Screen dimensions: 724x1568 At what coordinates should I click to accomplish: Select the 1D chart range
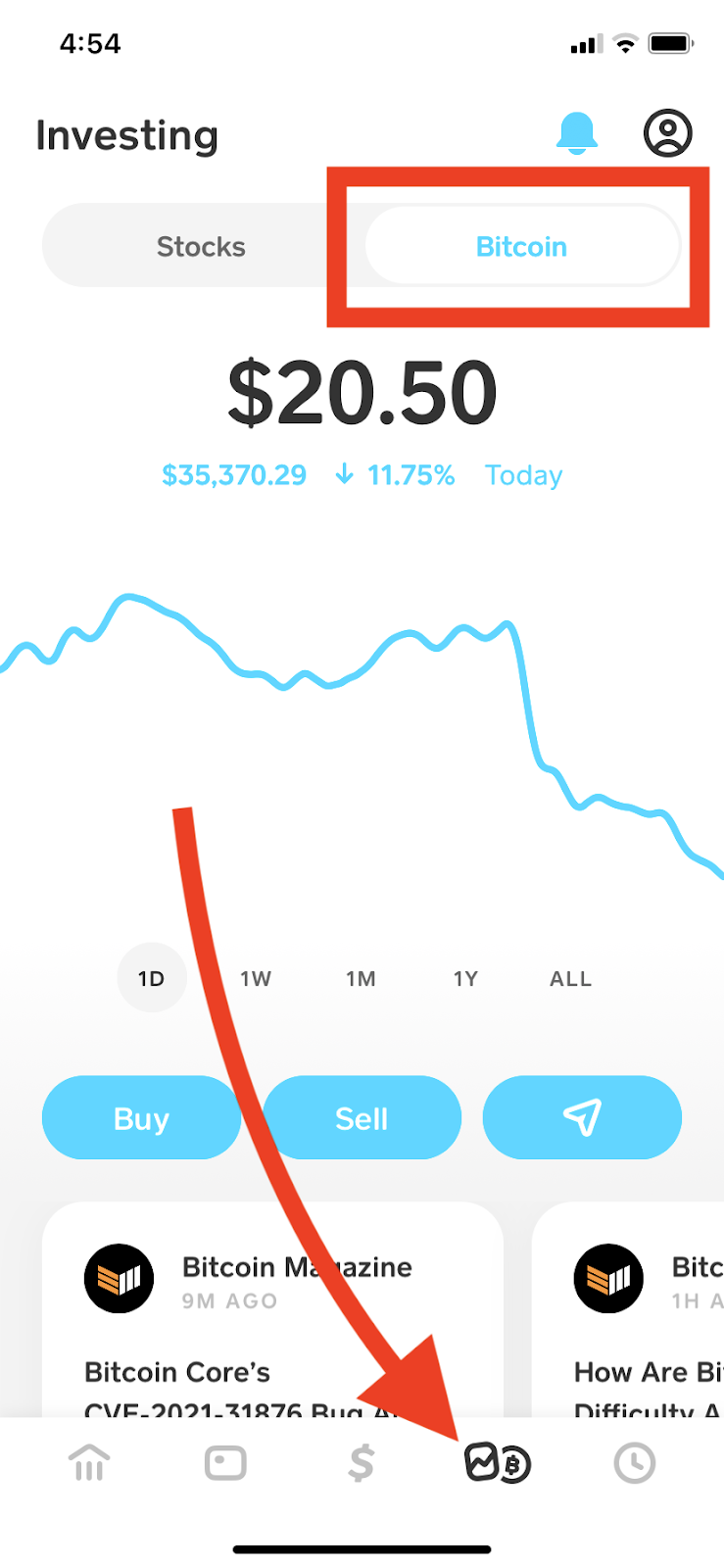(151, 978)
